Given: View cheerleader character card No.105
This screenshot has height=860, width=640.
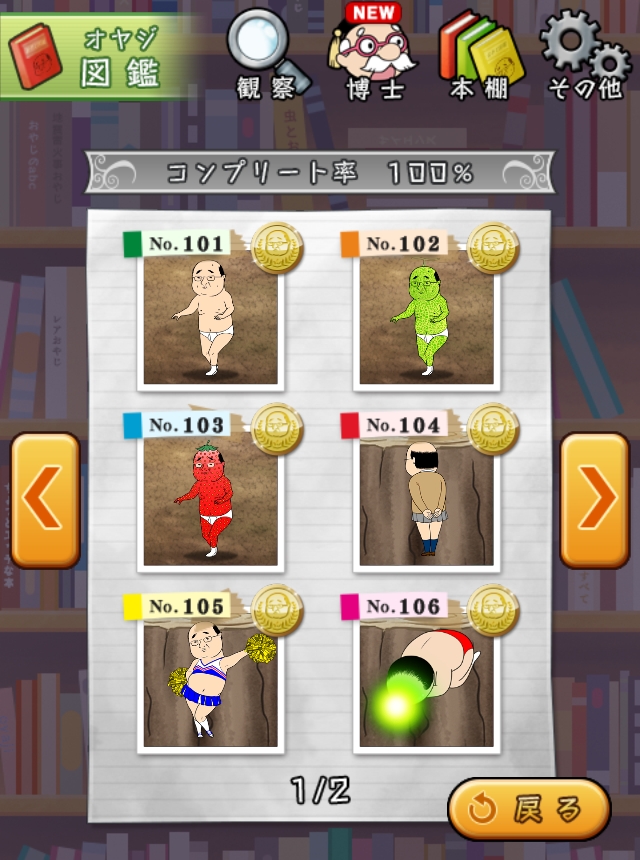Looking at the screenshot, I should (210, 680).
